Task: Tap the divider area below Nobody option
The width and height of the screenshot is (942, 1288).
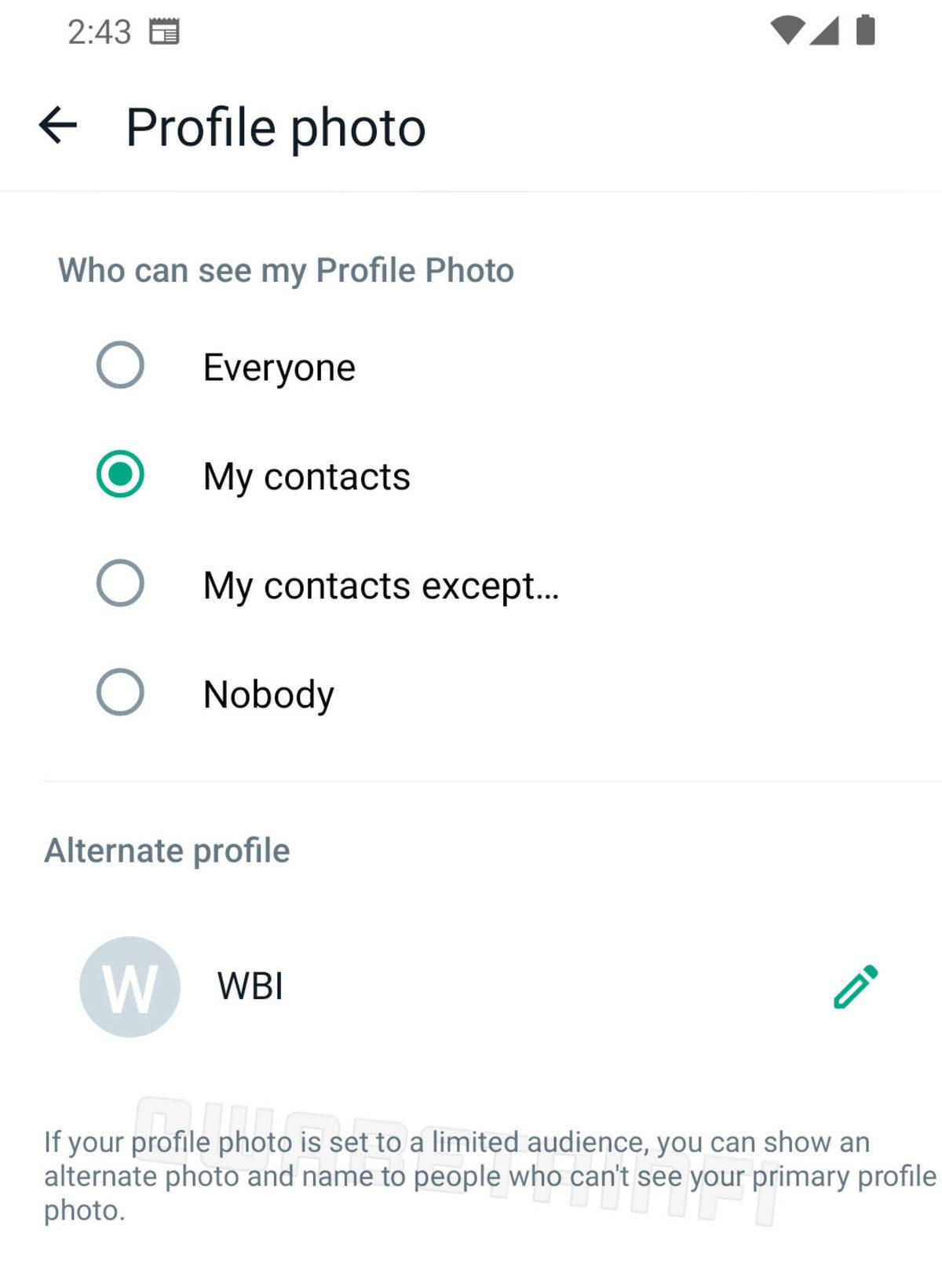Action: coord(471,779)
